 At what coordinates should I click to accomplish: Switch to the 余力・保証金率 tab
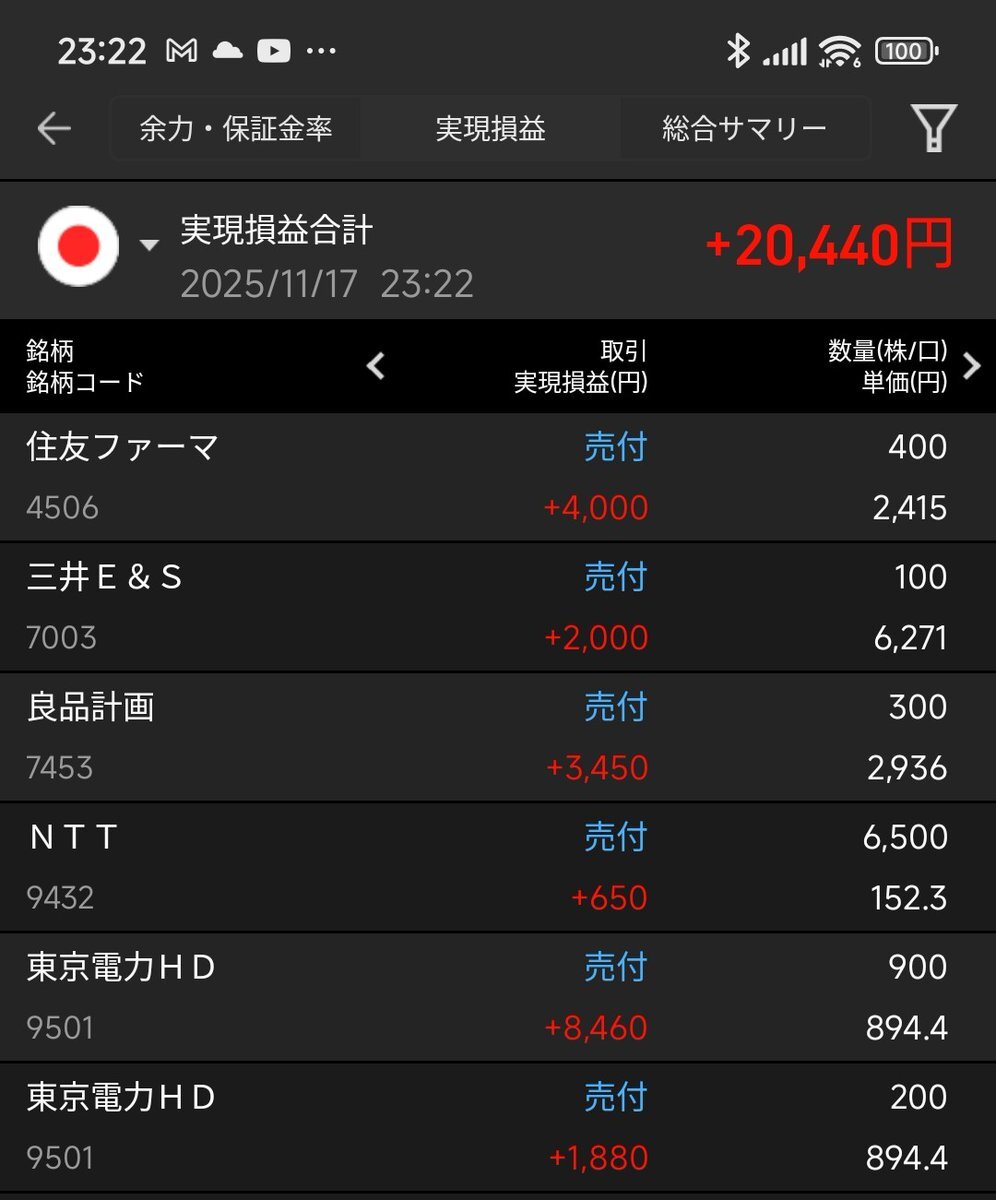(235, 128)
